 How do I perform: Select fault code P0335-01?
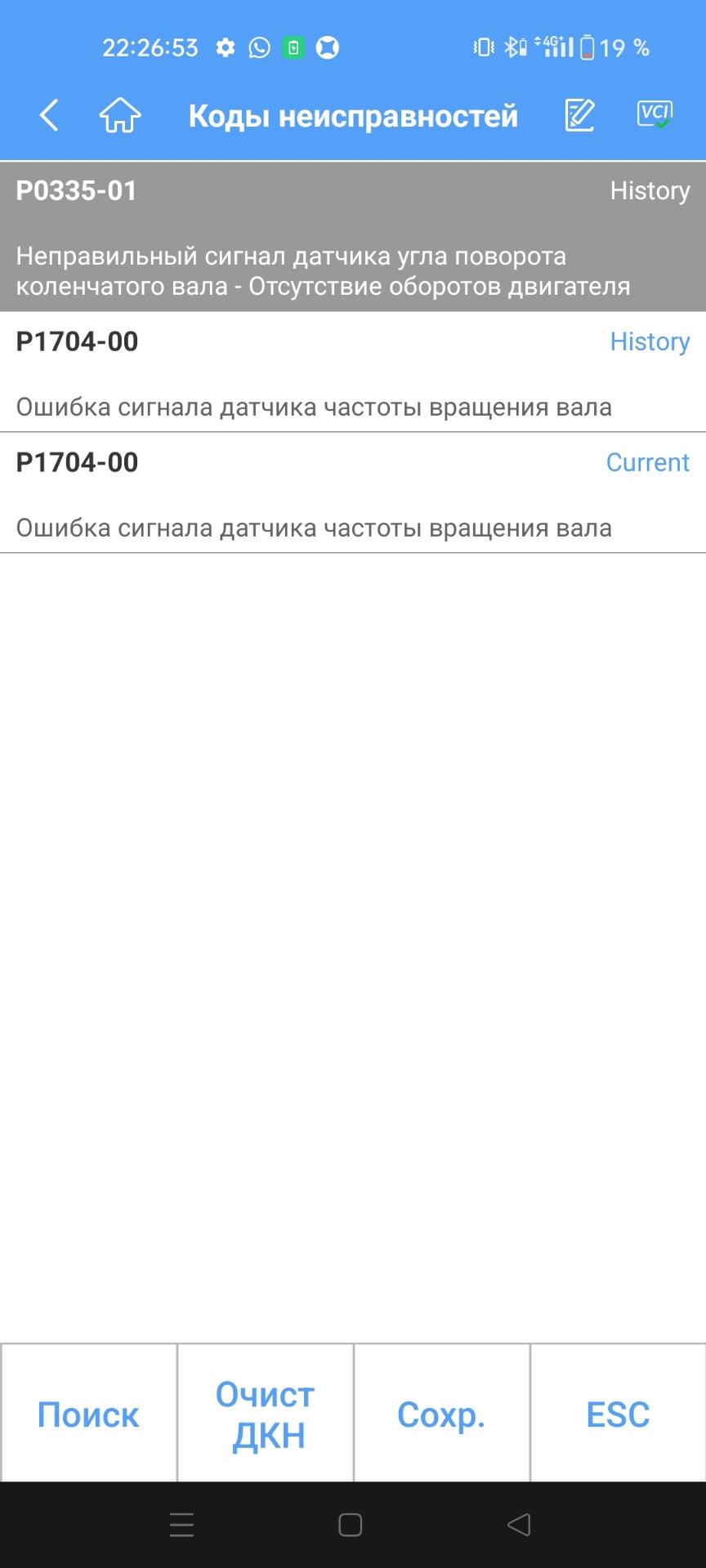353,237
